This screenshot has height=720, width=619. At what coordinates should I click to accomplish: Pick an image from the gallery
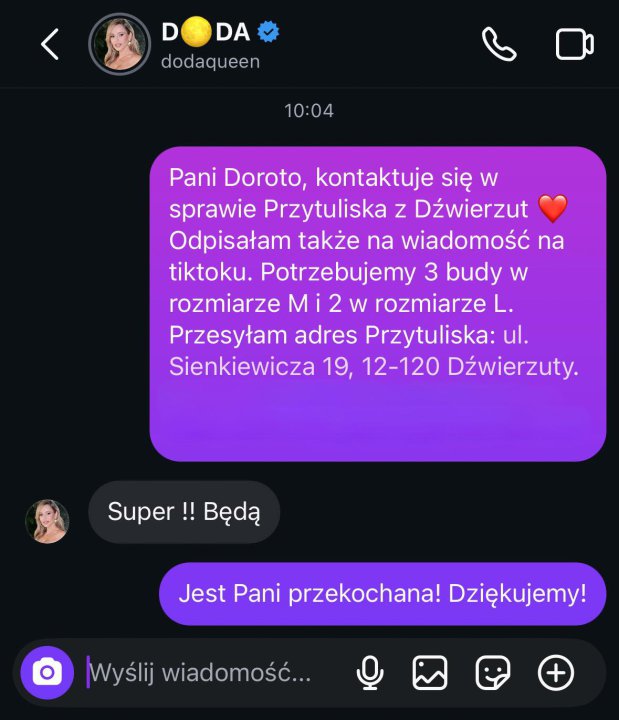click(430, 673)
